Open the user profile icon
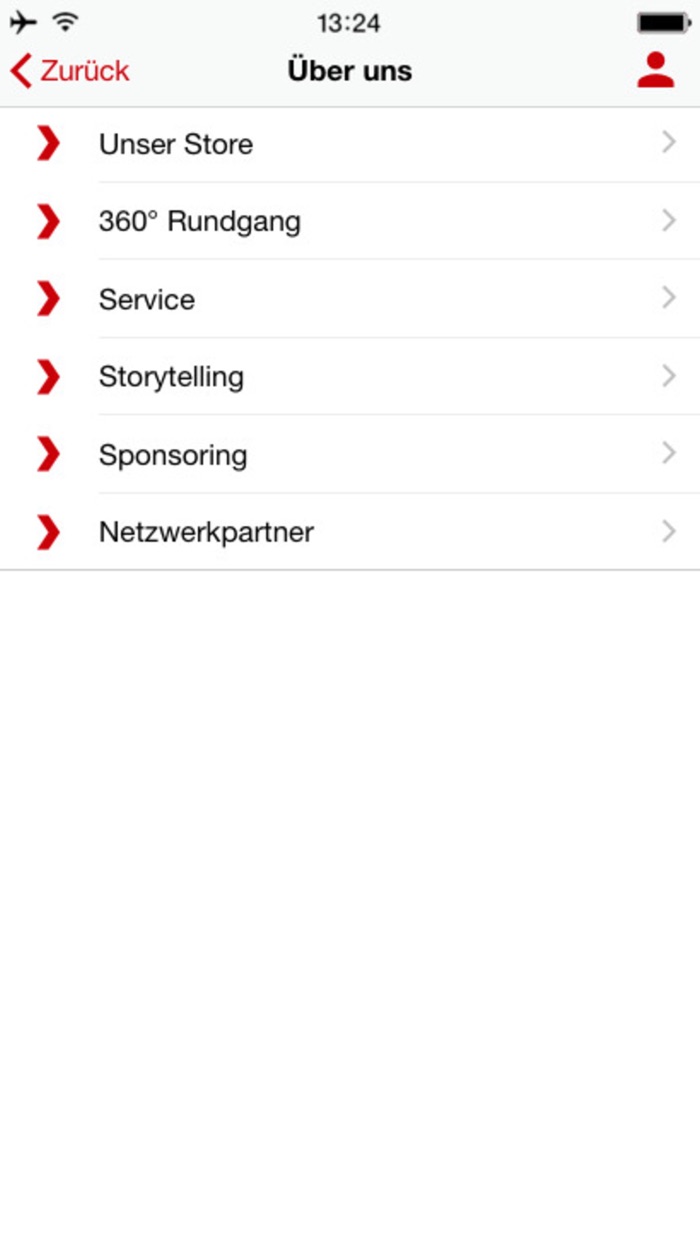 (655, 70)
